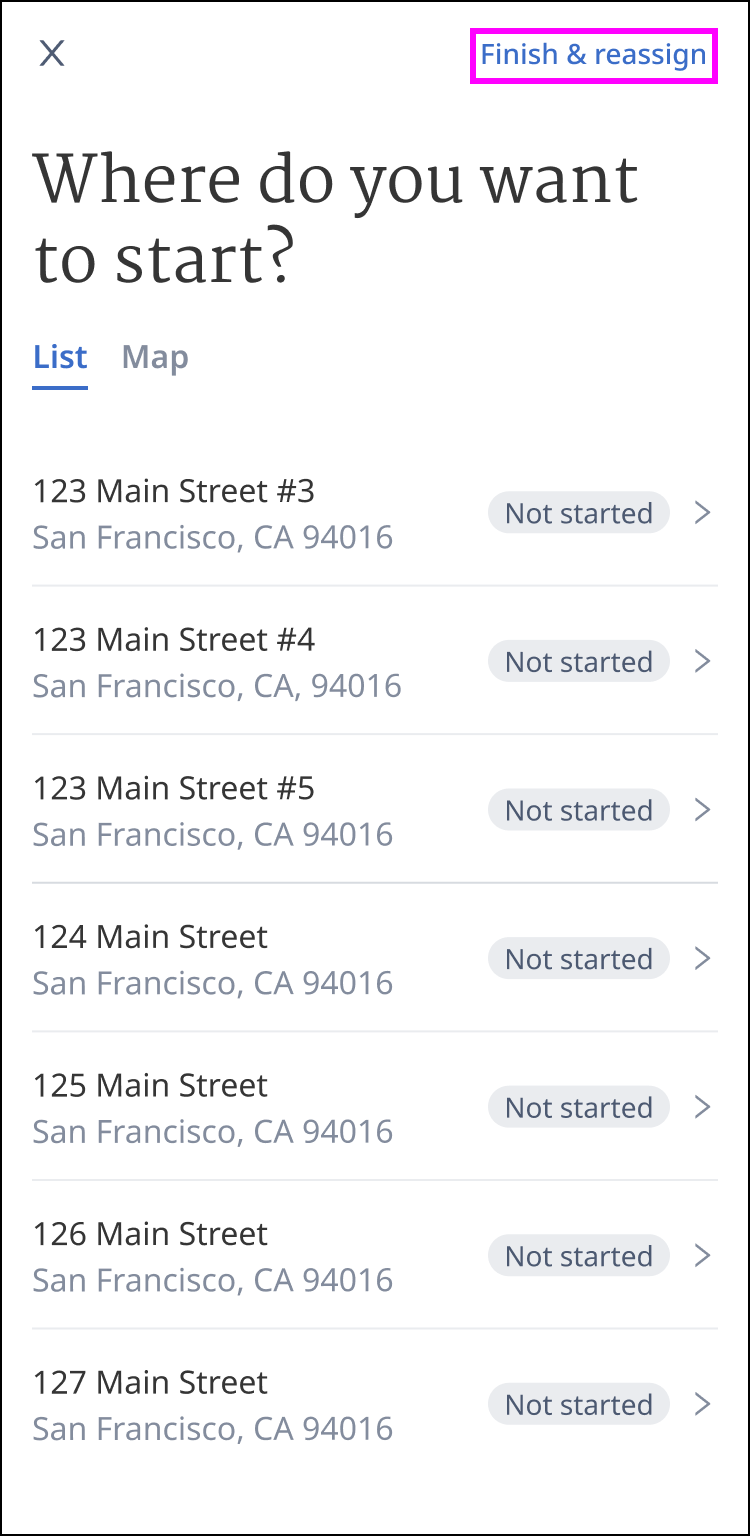The image size is (750, 1536).
Task: Open the 124 Main Street row
Action: point(374,959)
